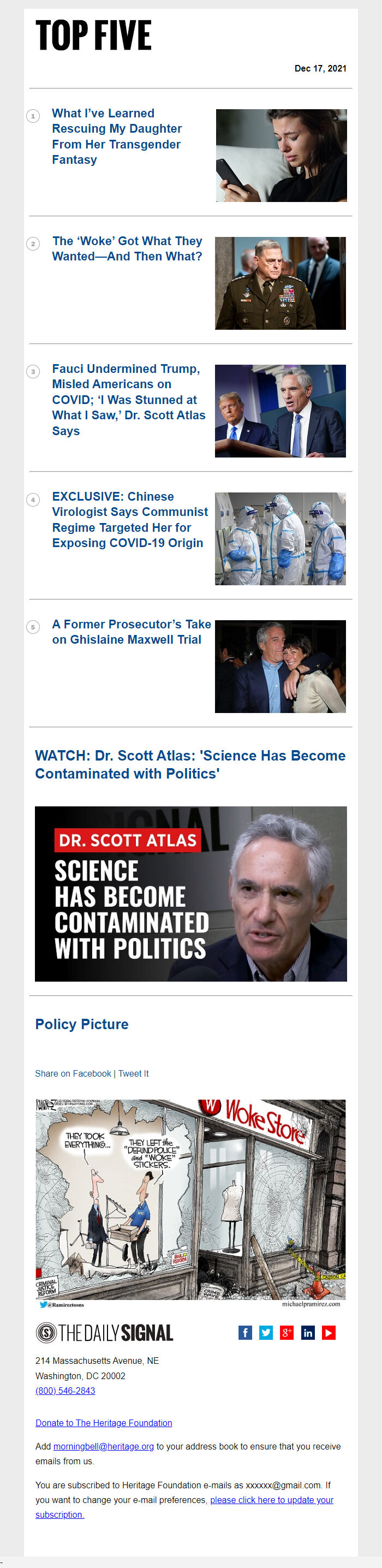This screenshot has width=382, height=1568.
Task: Open the article about rescuing my daughter
Action: [116, 136]
